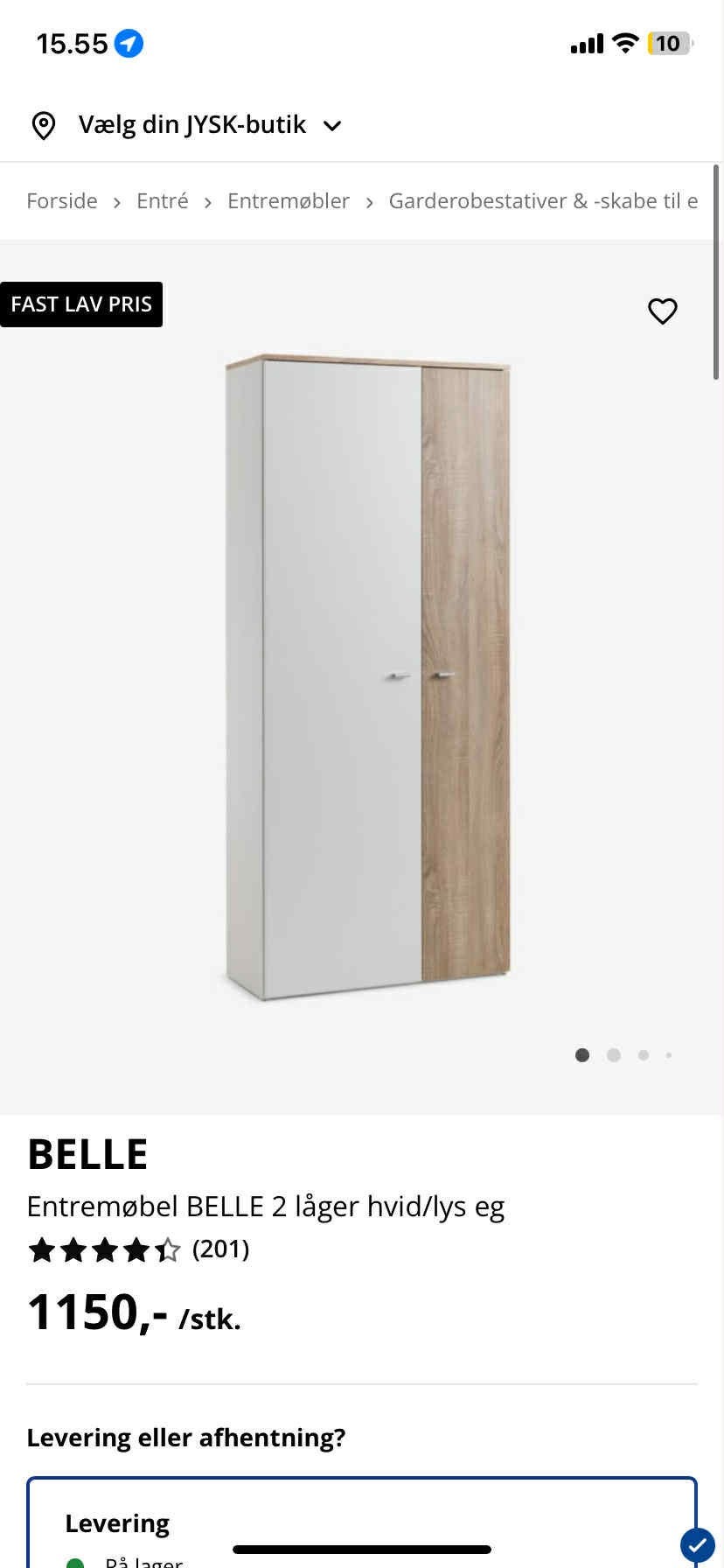Open the Entremøbler breadcrumb
The height and width of the screenshot is (1568, 724).
[289, 201]
